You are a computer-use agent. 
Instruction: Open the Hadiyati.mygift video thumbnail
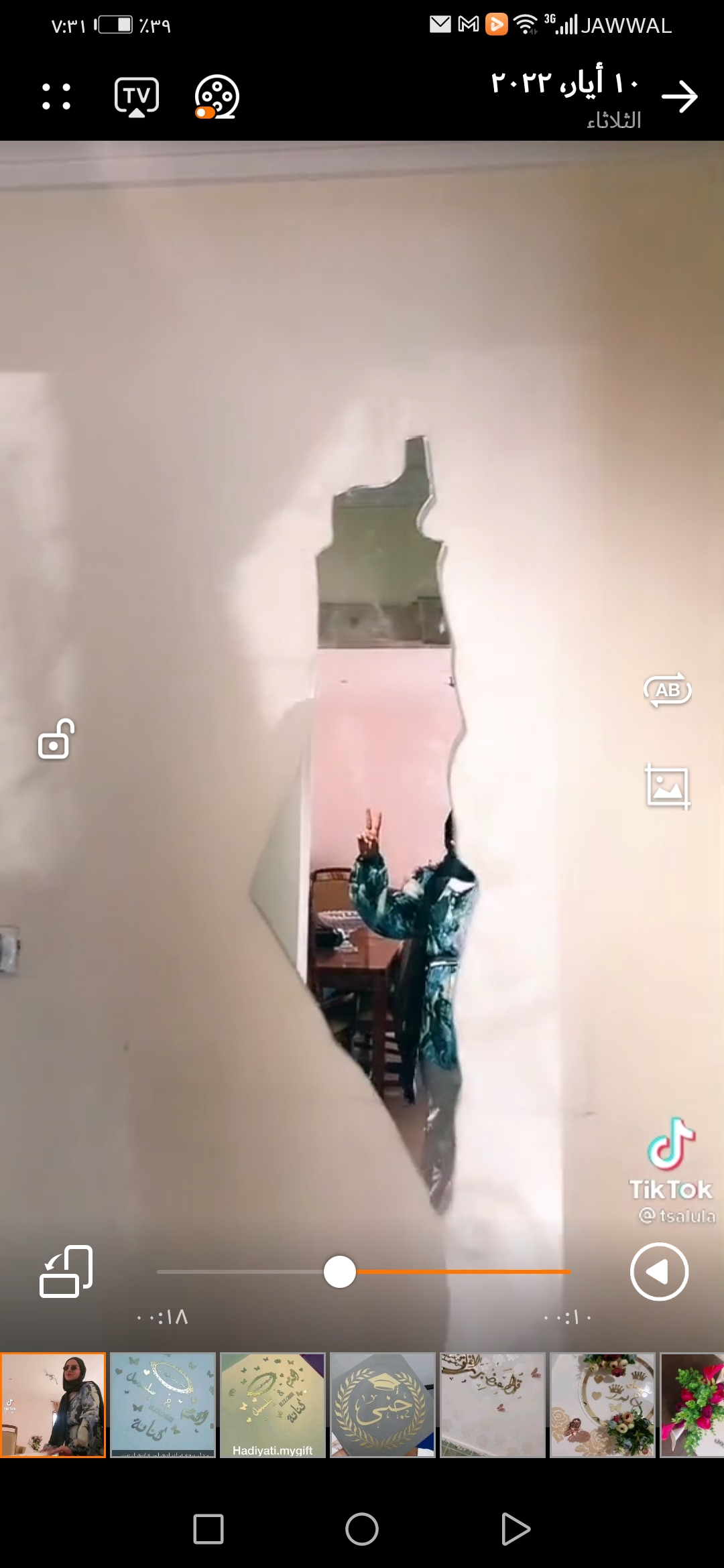272,1405
